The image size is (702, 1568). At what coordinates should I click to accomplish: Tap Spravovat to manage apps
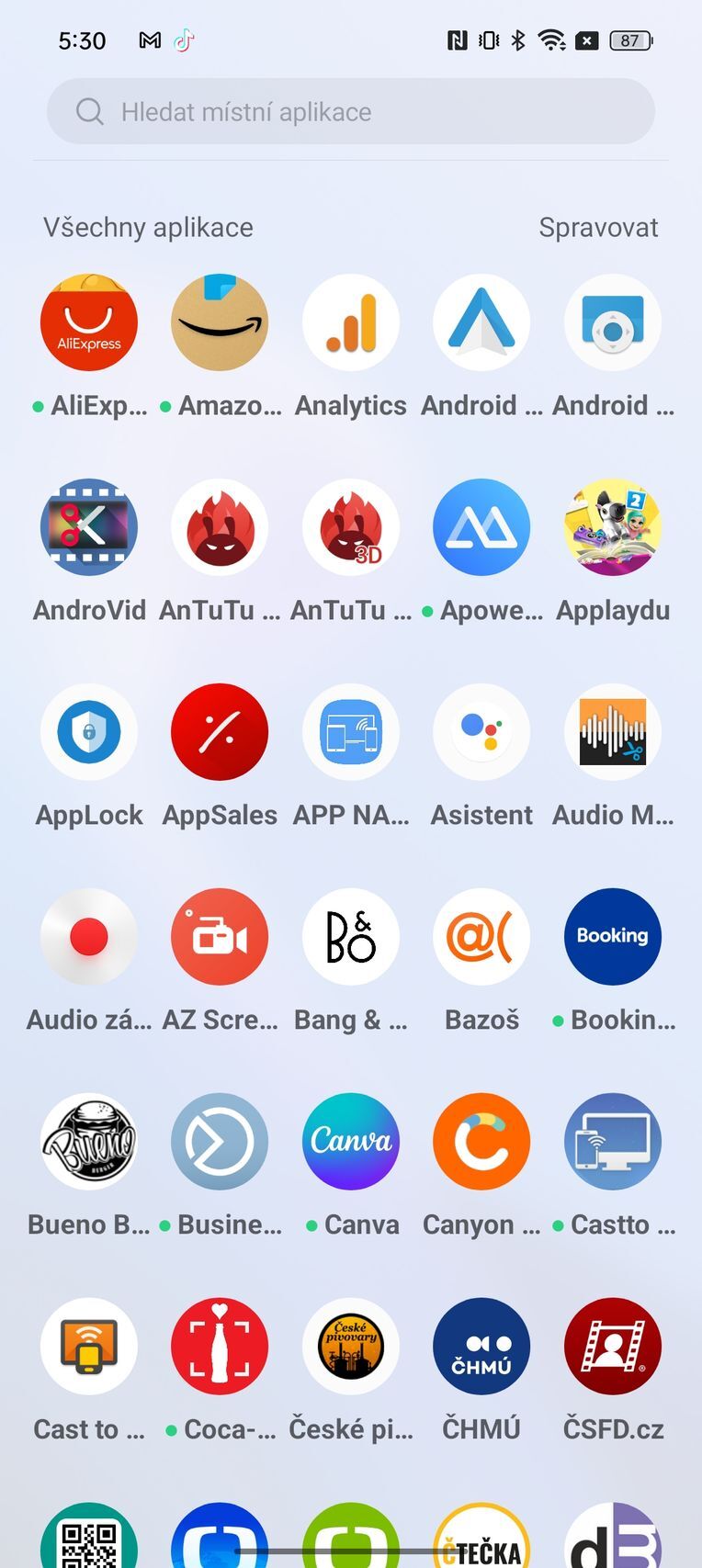pos(598,227)
